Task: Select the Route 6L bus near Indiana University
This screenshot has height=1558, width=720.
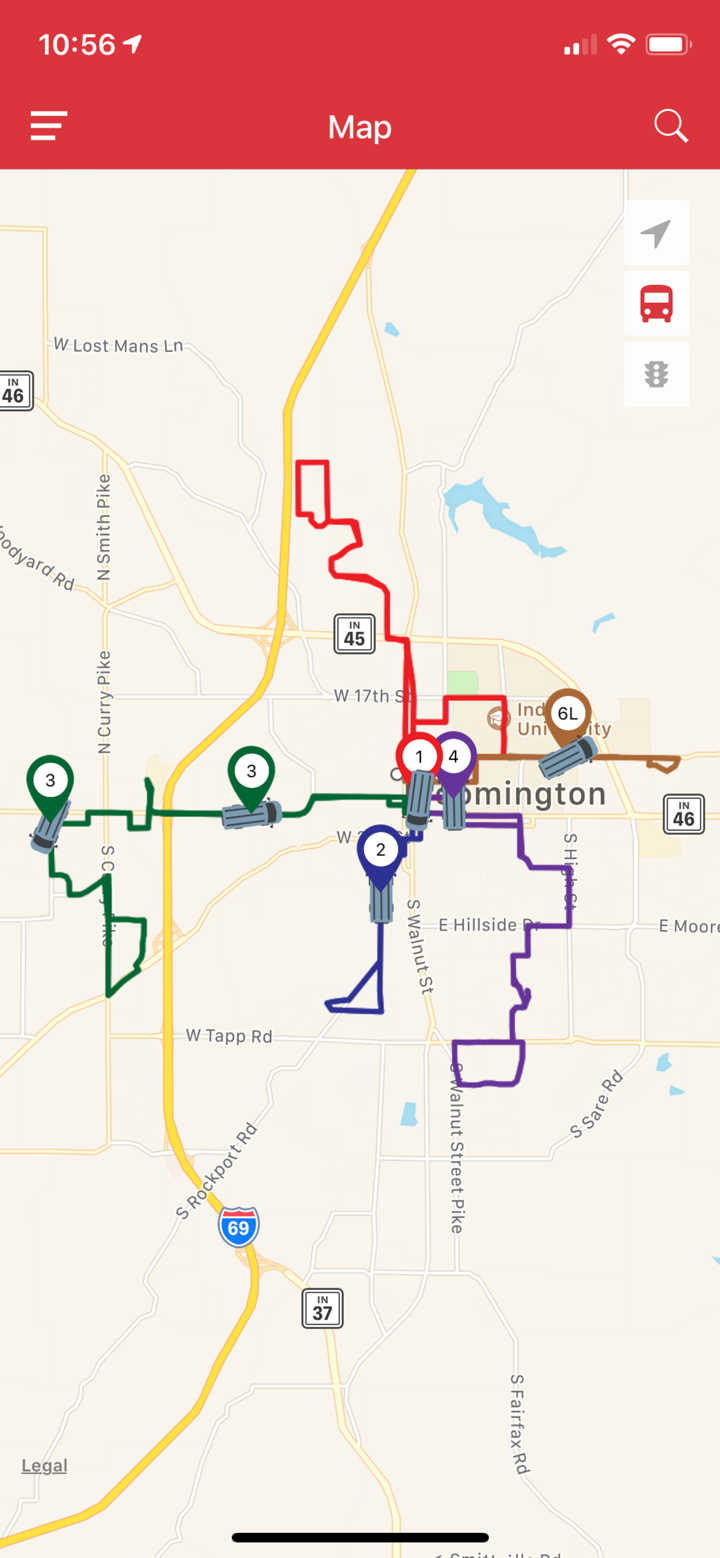Action: click(x=566, y=758)
